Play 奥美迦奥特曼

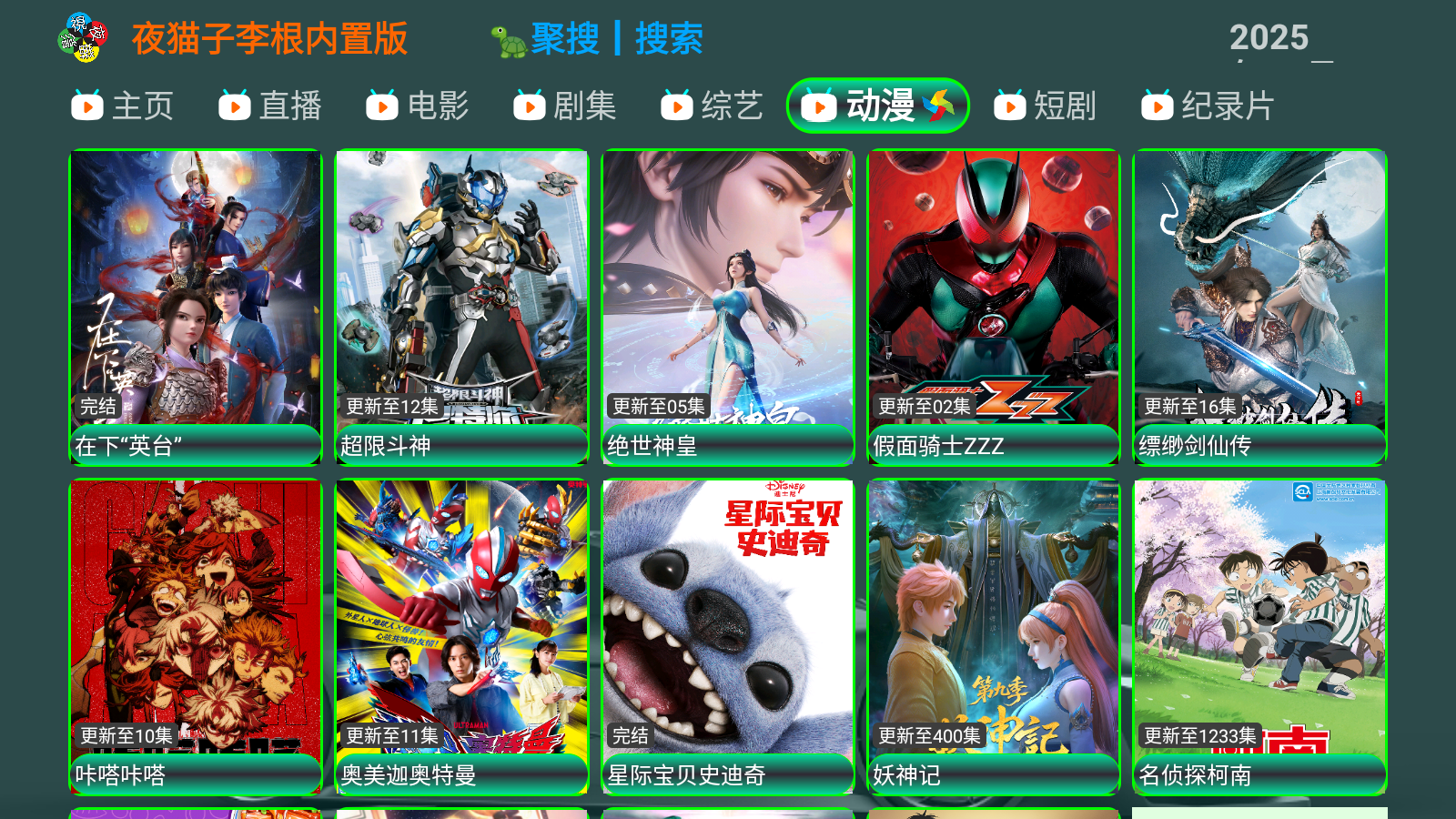(461, 636)
